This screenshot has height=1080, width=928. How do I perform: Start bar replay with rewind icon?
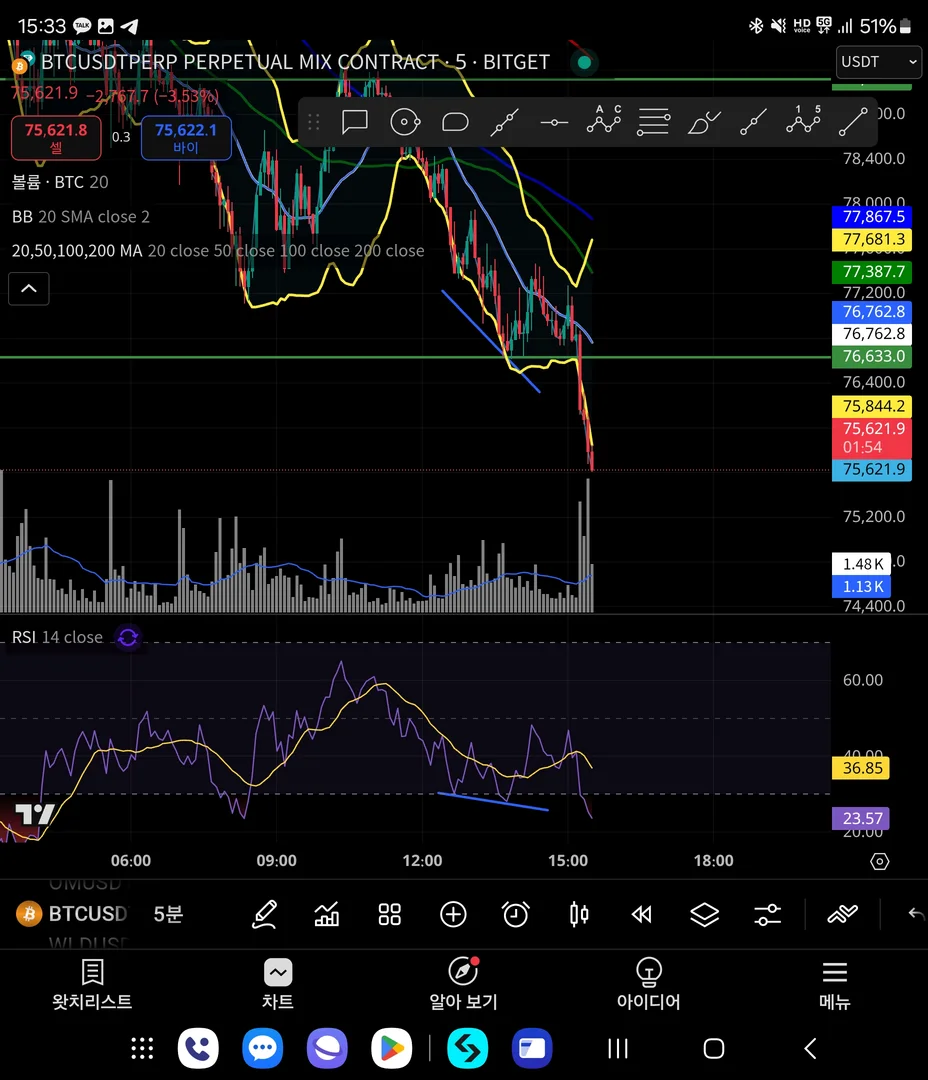click(x=642, y=914)
